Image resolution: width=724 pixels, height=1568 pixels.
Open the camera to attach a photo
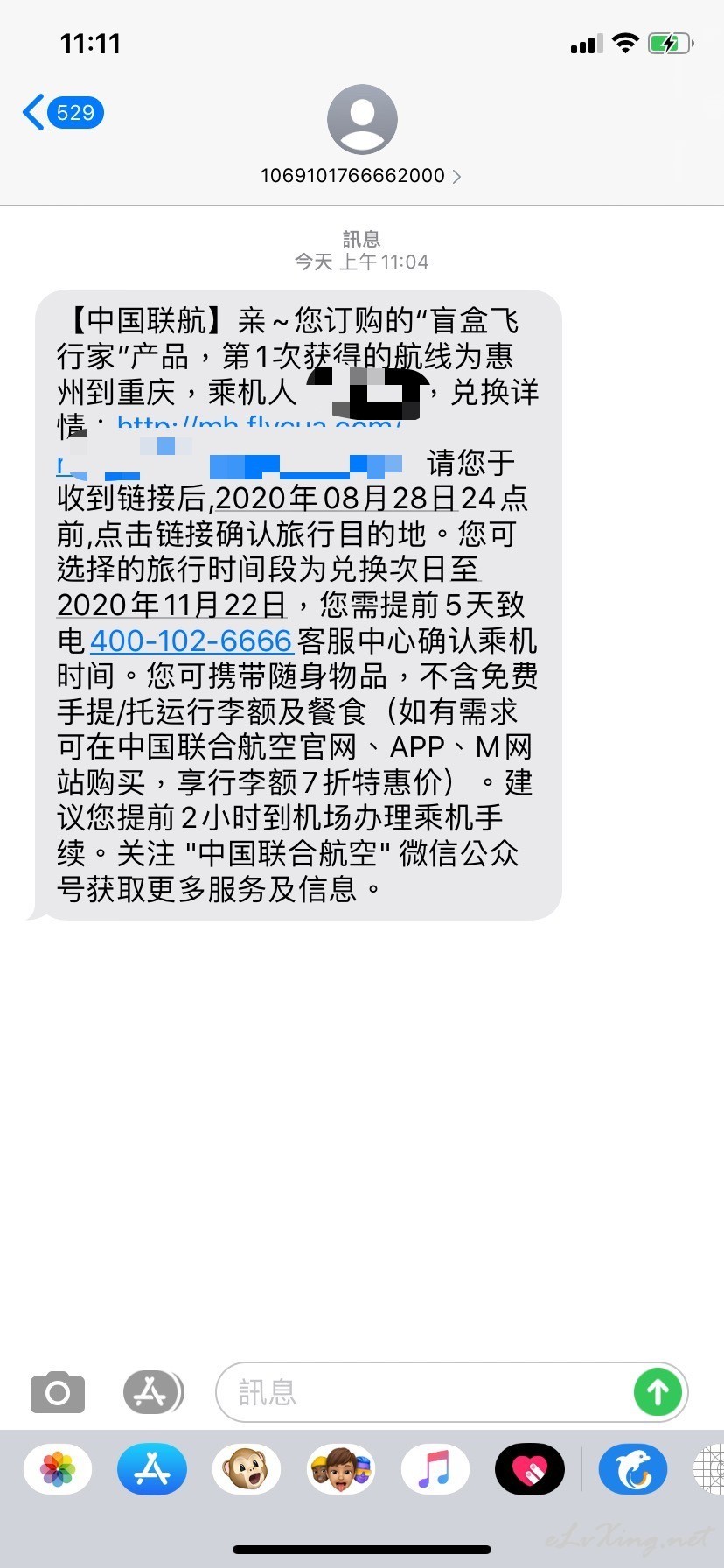(x=58, y=1392)
